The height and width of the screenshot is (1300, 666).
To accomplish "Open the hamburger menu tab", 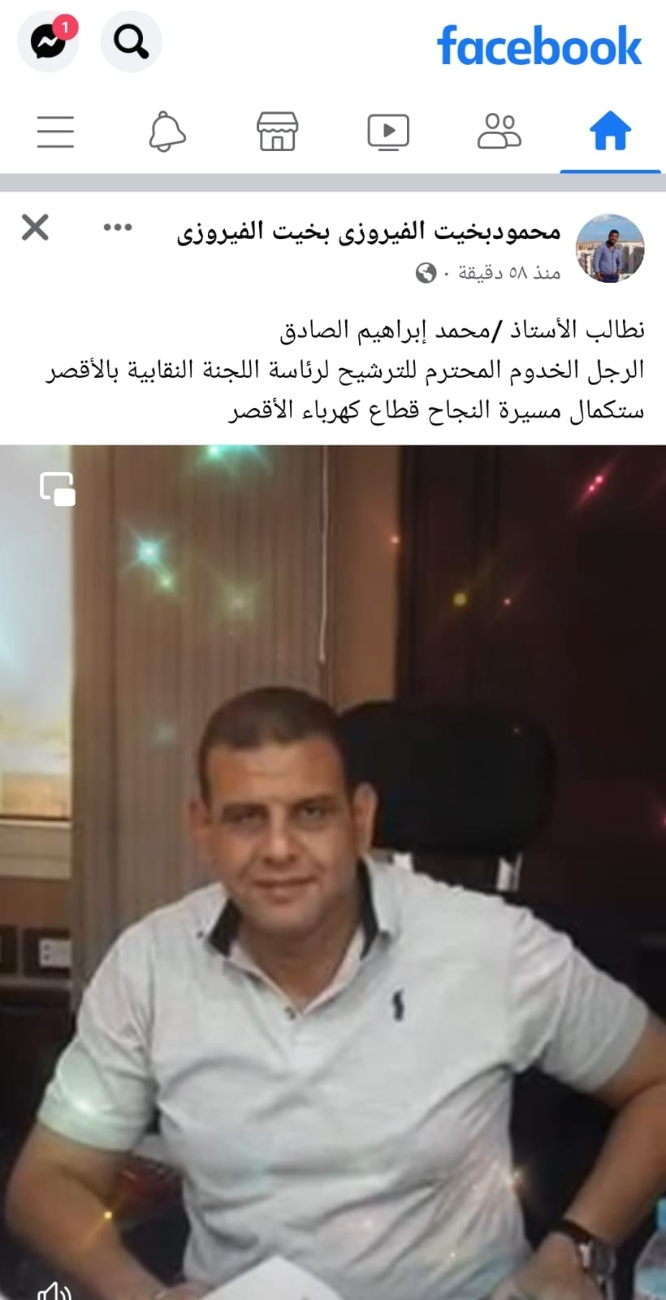I will 56,131.
